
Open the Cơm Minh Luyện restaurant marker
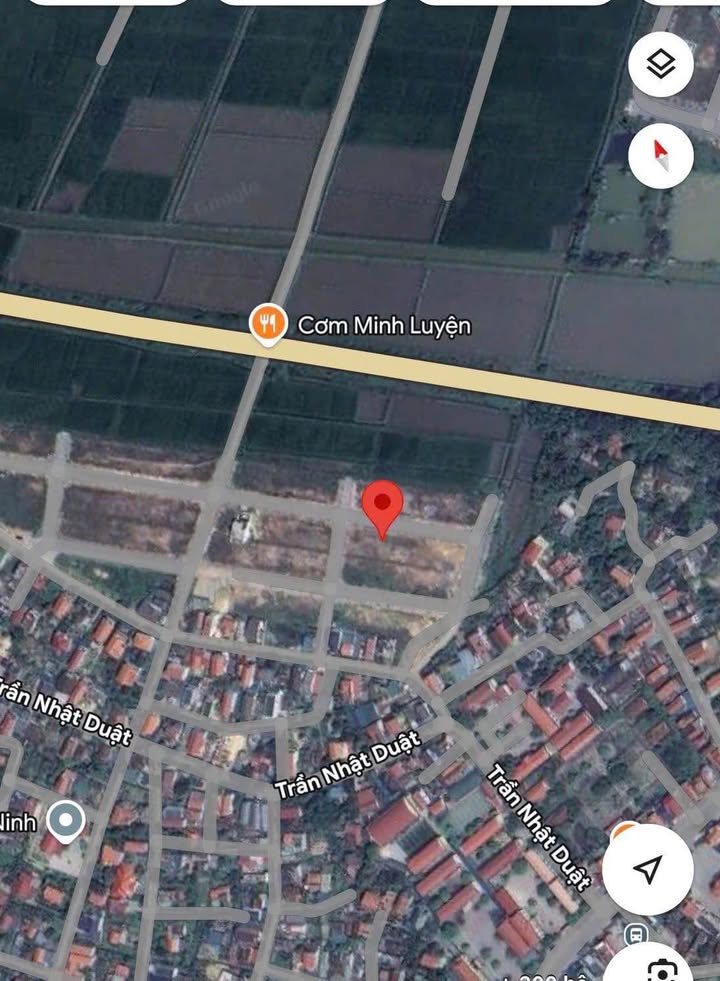(266, 324)
